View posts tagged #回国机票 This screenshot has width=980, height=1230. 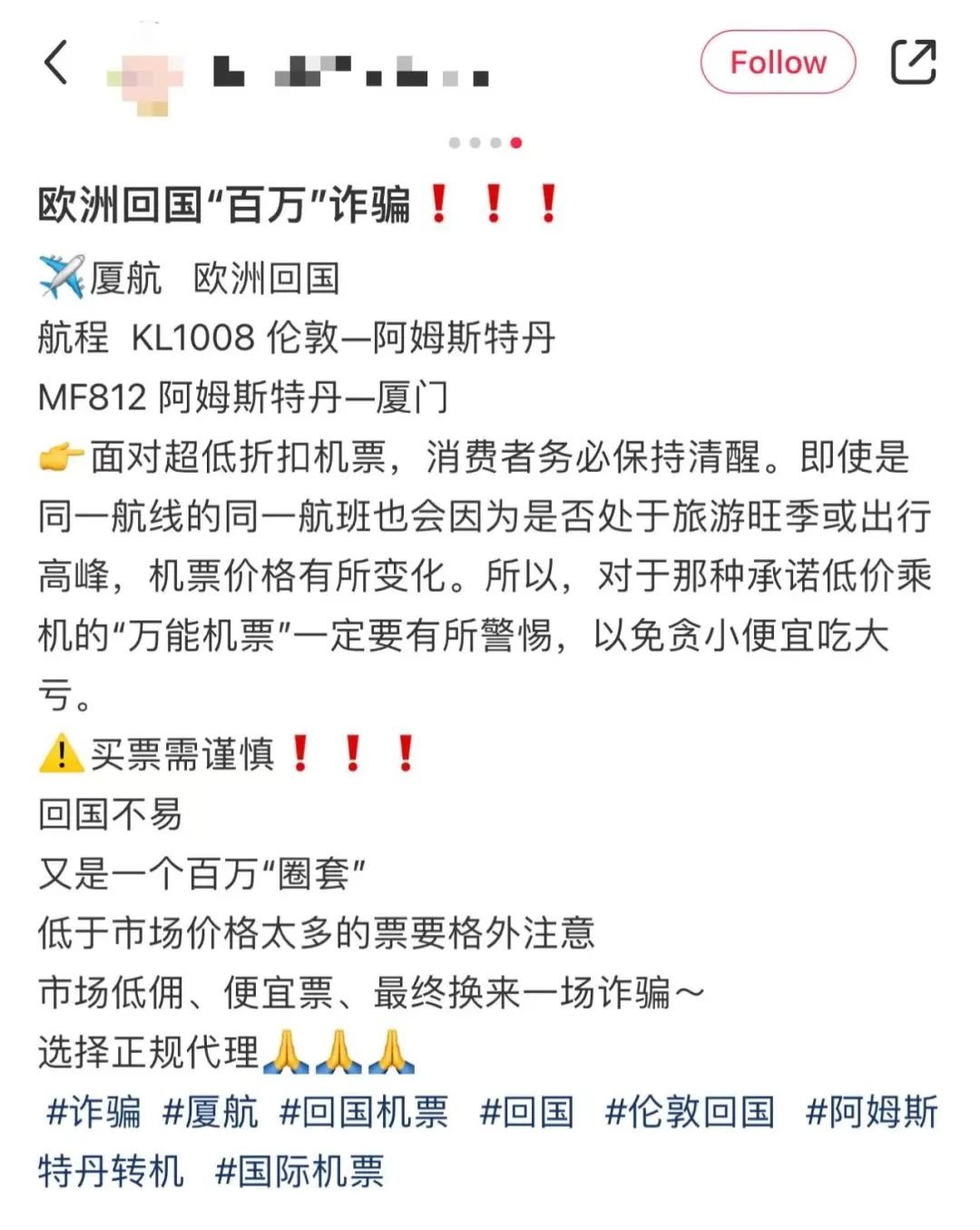[x=364, y=1112]
